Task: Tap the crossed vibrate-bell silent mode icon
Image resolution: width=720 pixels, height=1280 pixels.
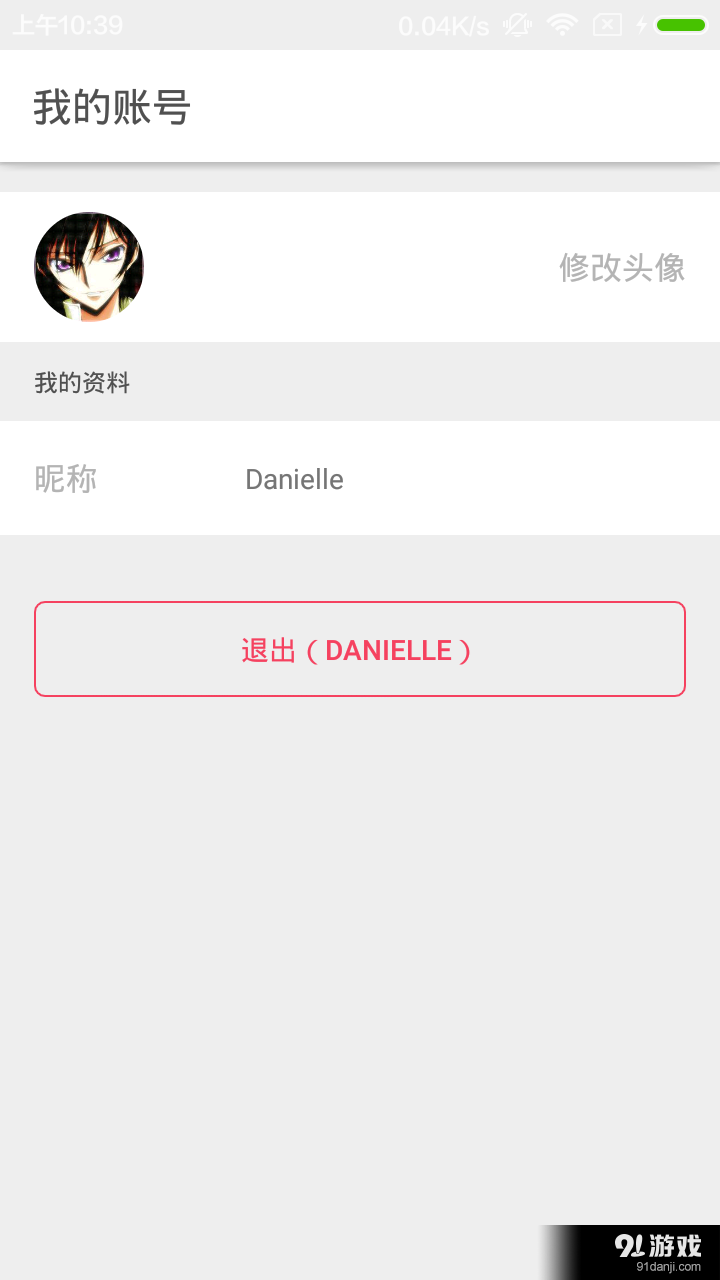Action: (516, 25)
